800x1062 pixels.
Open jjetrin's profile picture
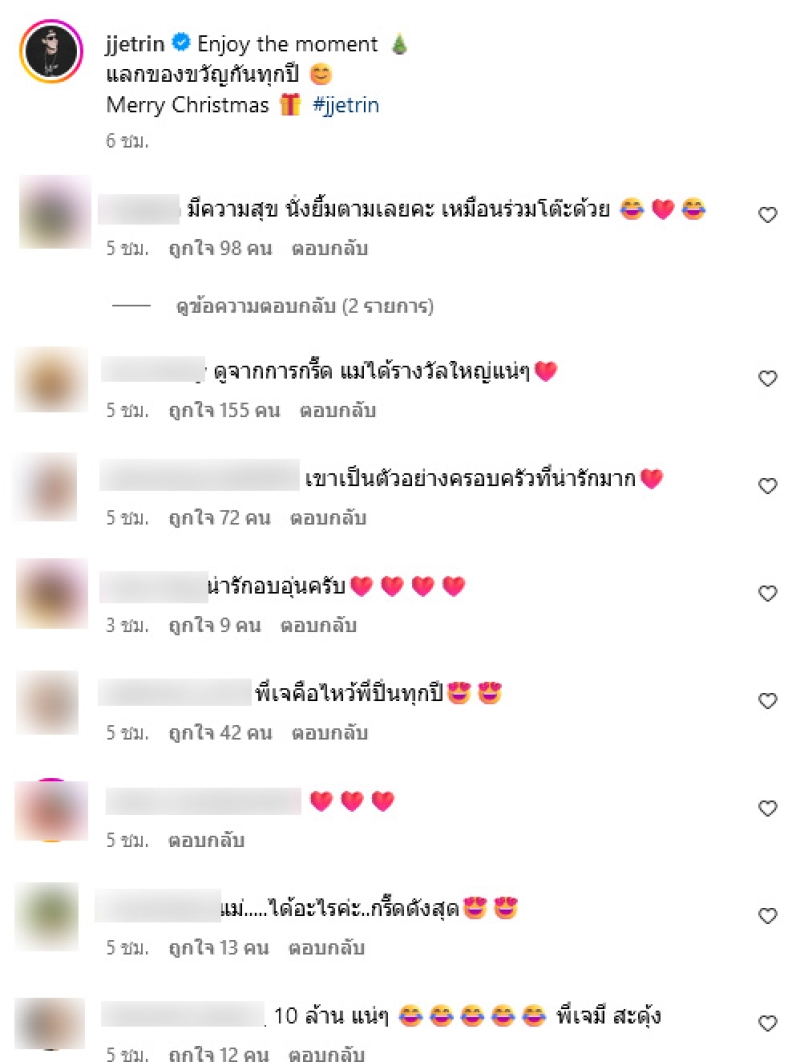[x=49, y=52]
